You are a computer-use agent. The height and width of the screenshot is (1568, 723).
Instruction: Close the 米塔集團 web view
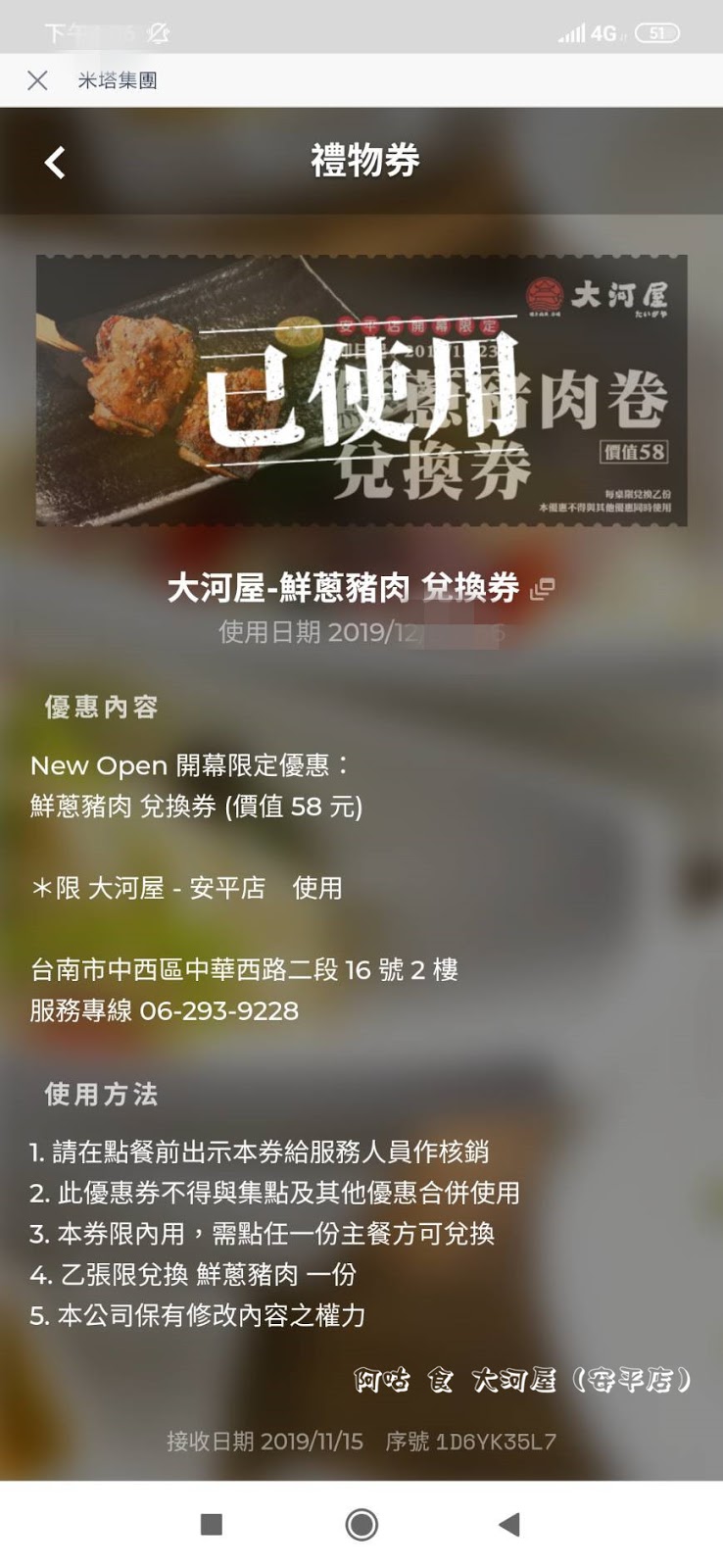[37, 80]
